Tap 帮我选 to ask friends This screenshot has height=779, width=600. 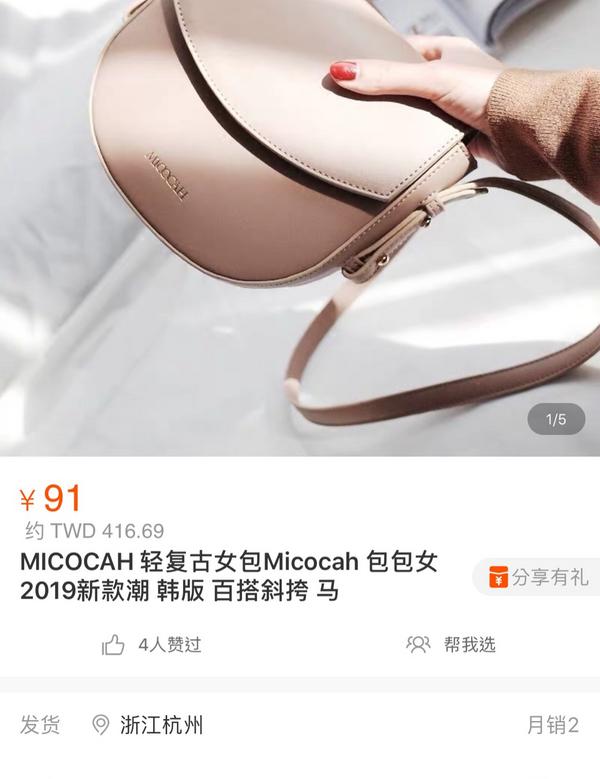[x=450, y=645]
